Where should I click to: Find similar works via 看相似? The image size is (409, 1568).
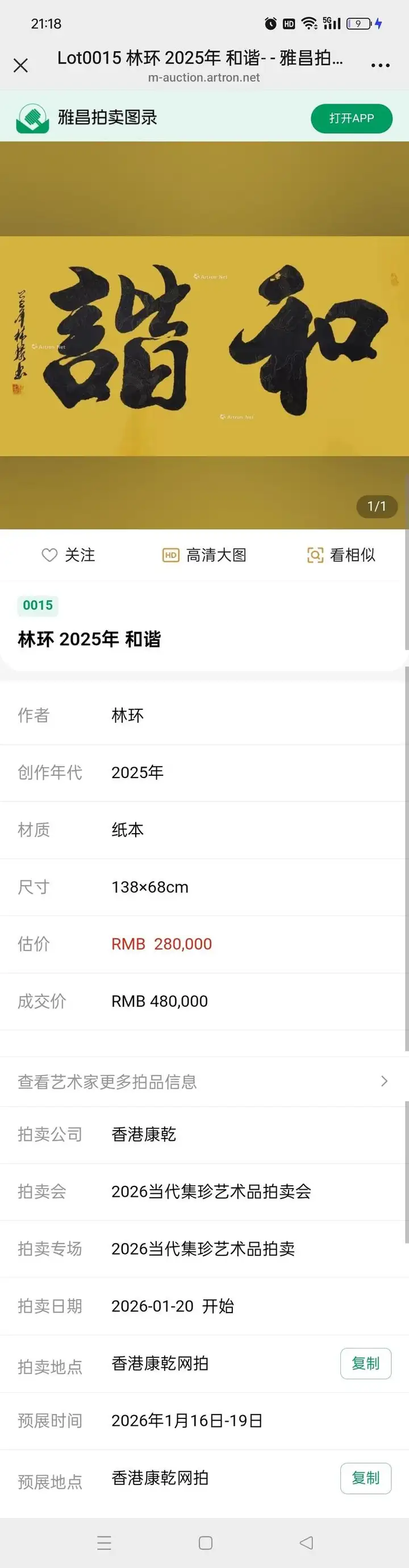point(341,555)
